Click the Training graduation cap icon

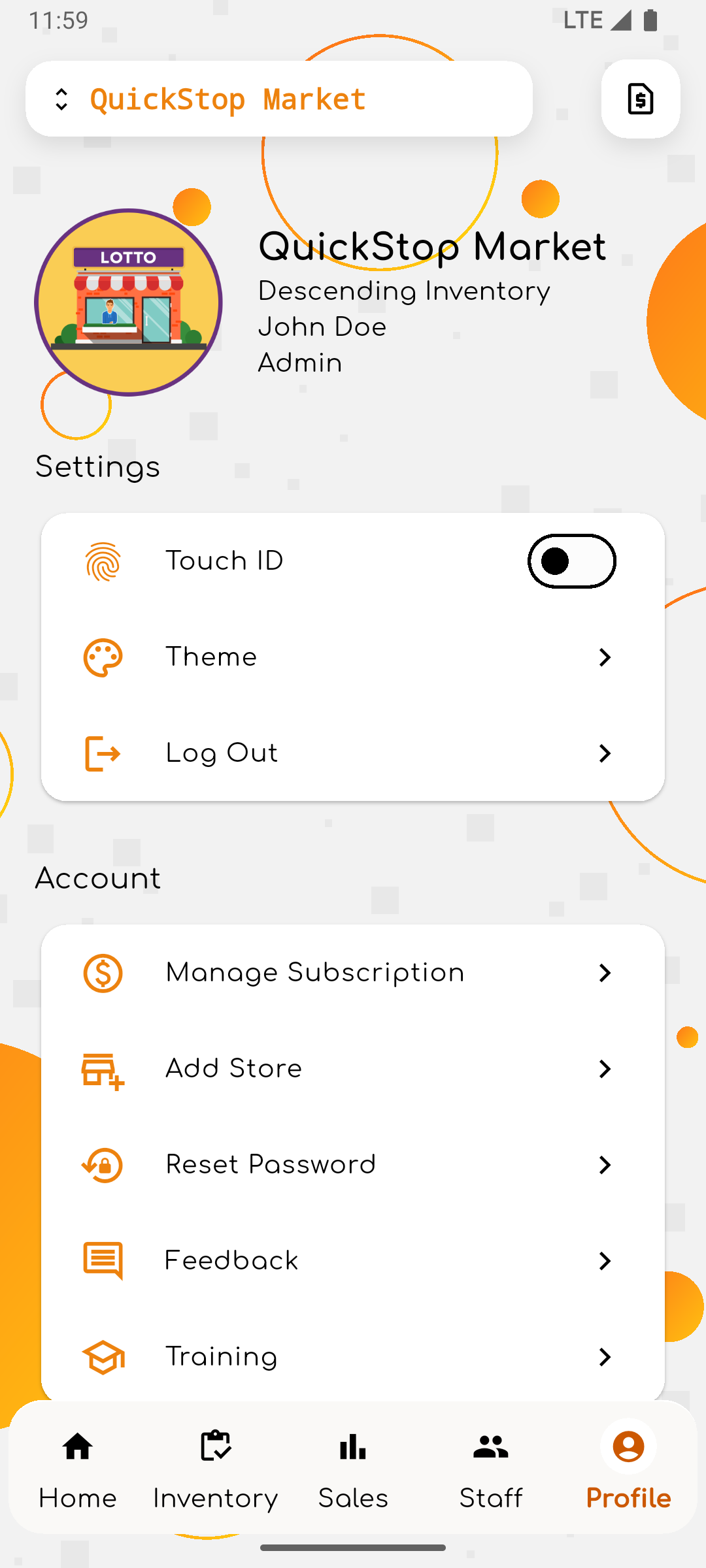[x=103, y=1357]
